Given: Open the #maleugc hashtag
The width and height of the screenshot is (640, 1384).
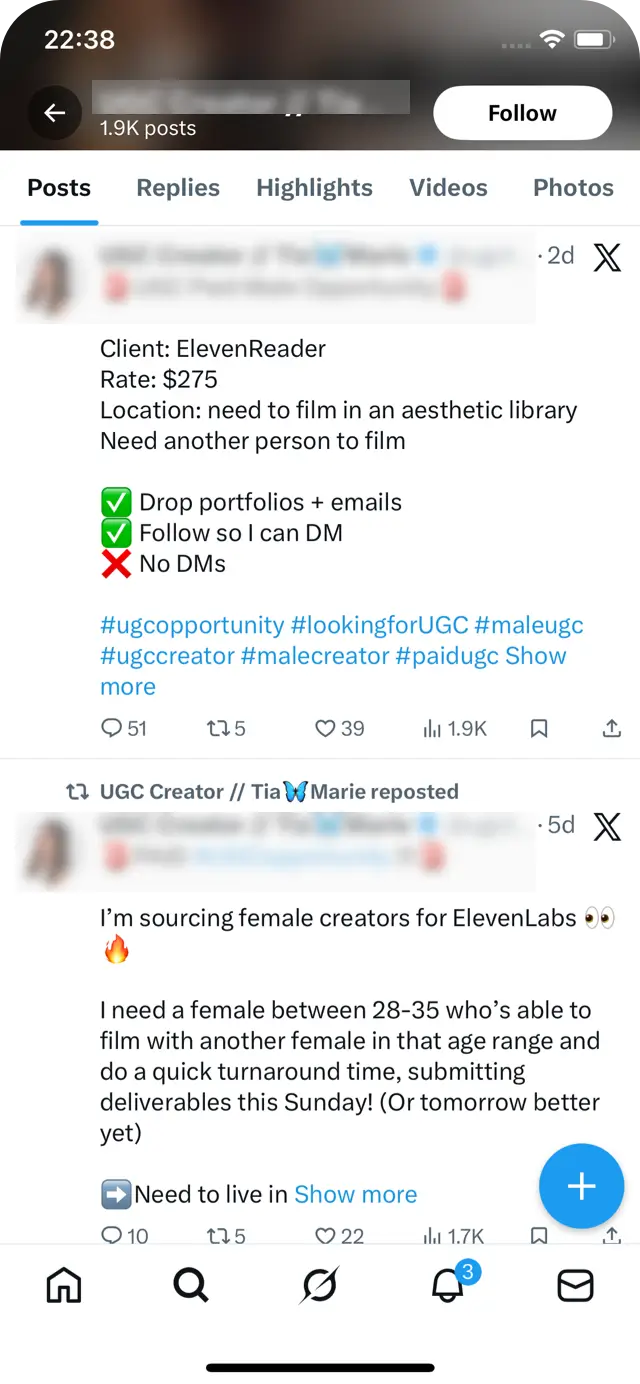Looking at the screenshot, I should (x=528, y=625).
